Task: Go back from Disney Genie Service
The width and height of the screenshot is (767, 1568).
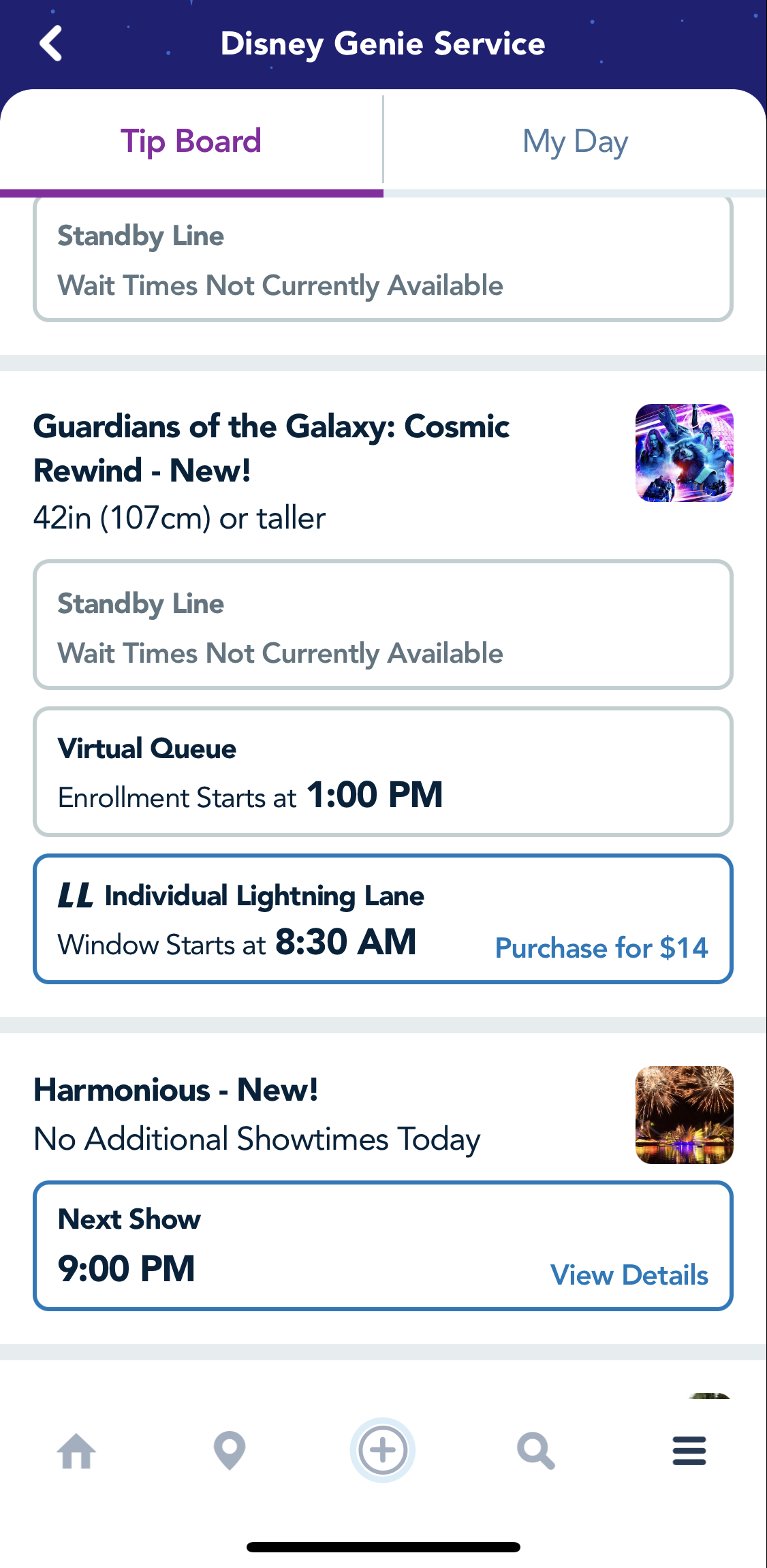Action: point(51,44)
